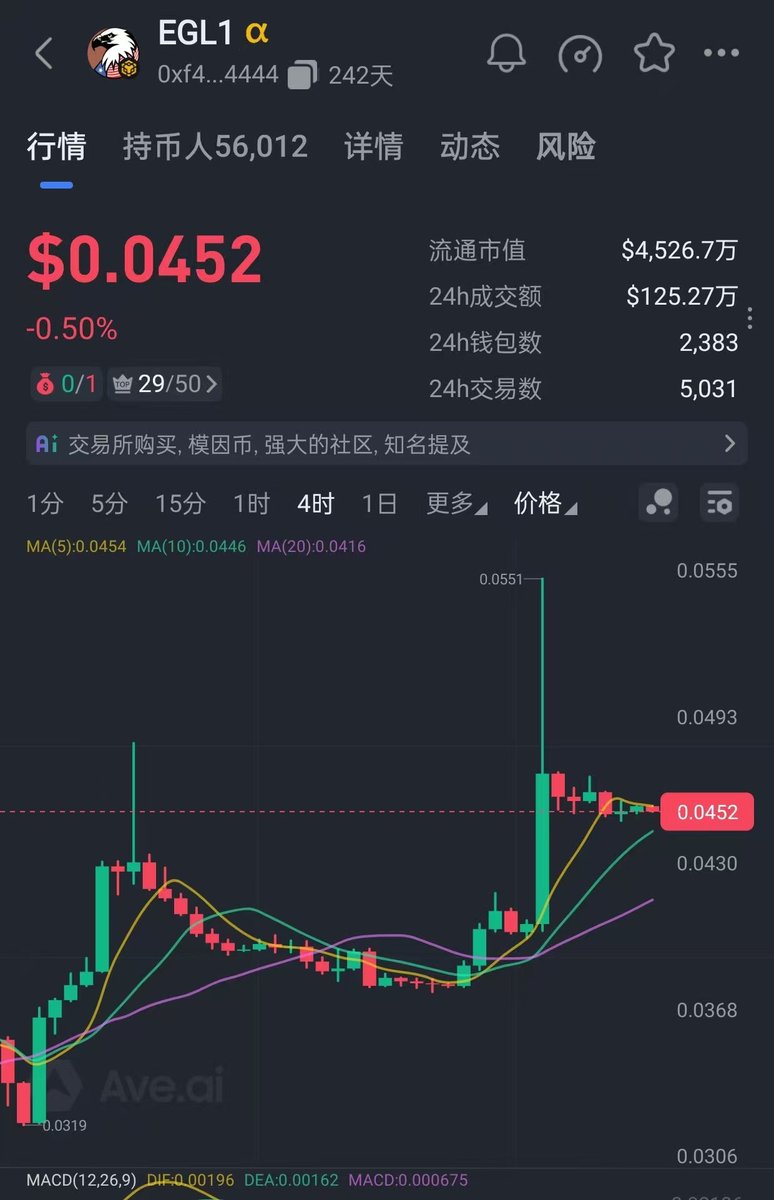Screen dimensions: 774x1200
Task: Open the gauge speedometer icon
Action: [x=580, y=54]
